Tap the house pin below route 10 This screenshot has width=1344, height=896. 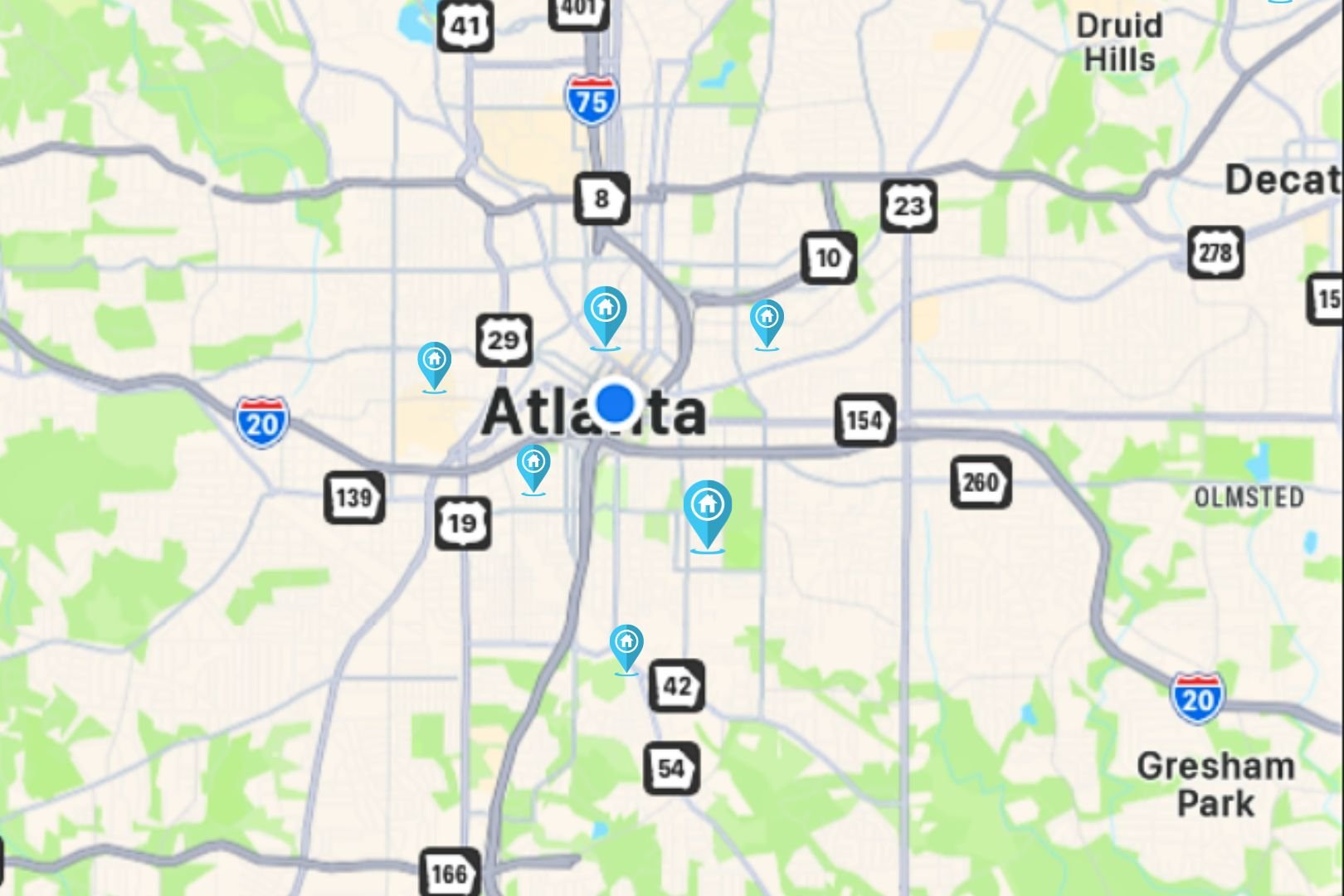[767, 319]
